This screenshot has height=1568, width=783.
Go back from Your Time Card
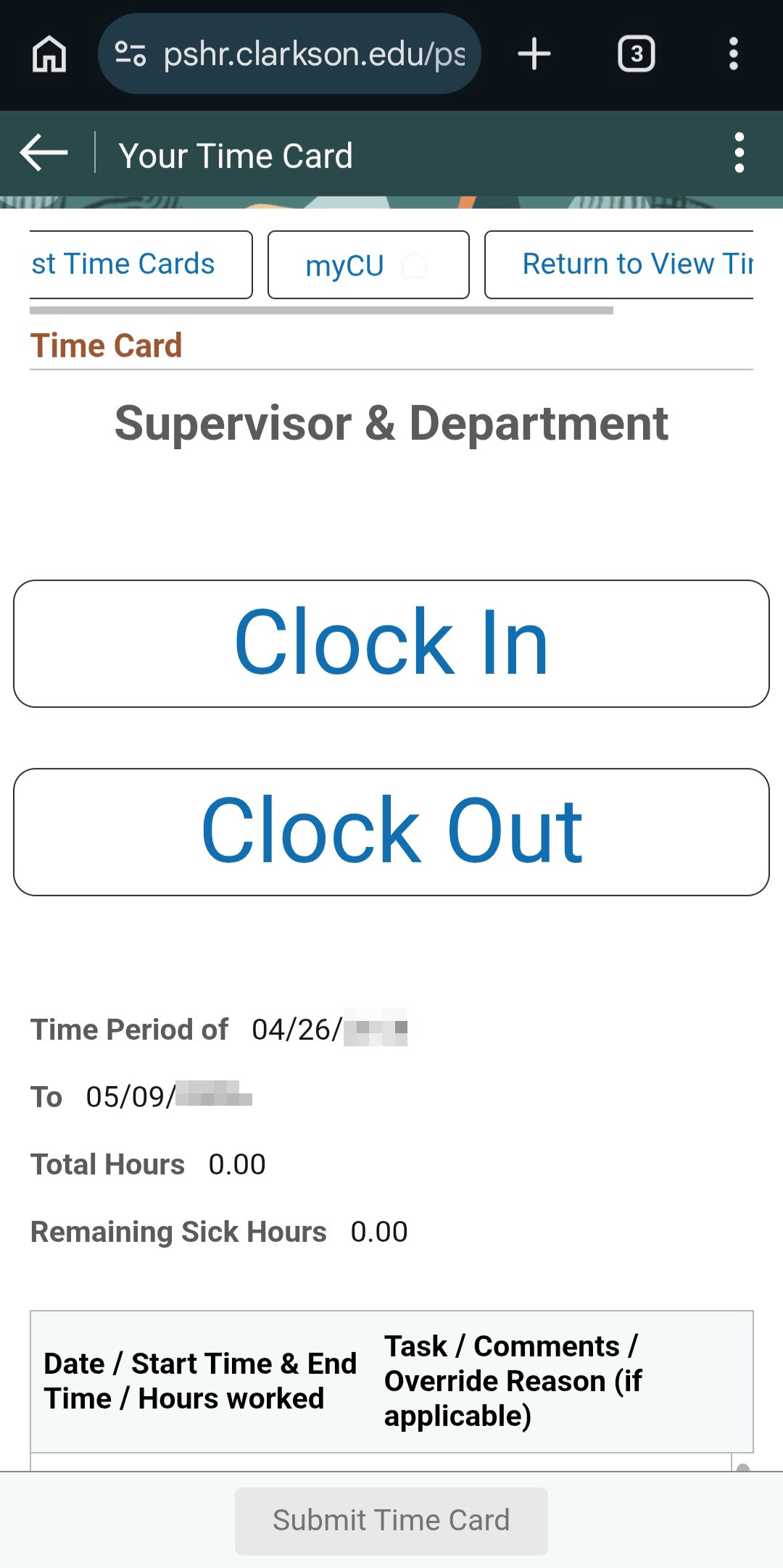[x=44, y=153]
